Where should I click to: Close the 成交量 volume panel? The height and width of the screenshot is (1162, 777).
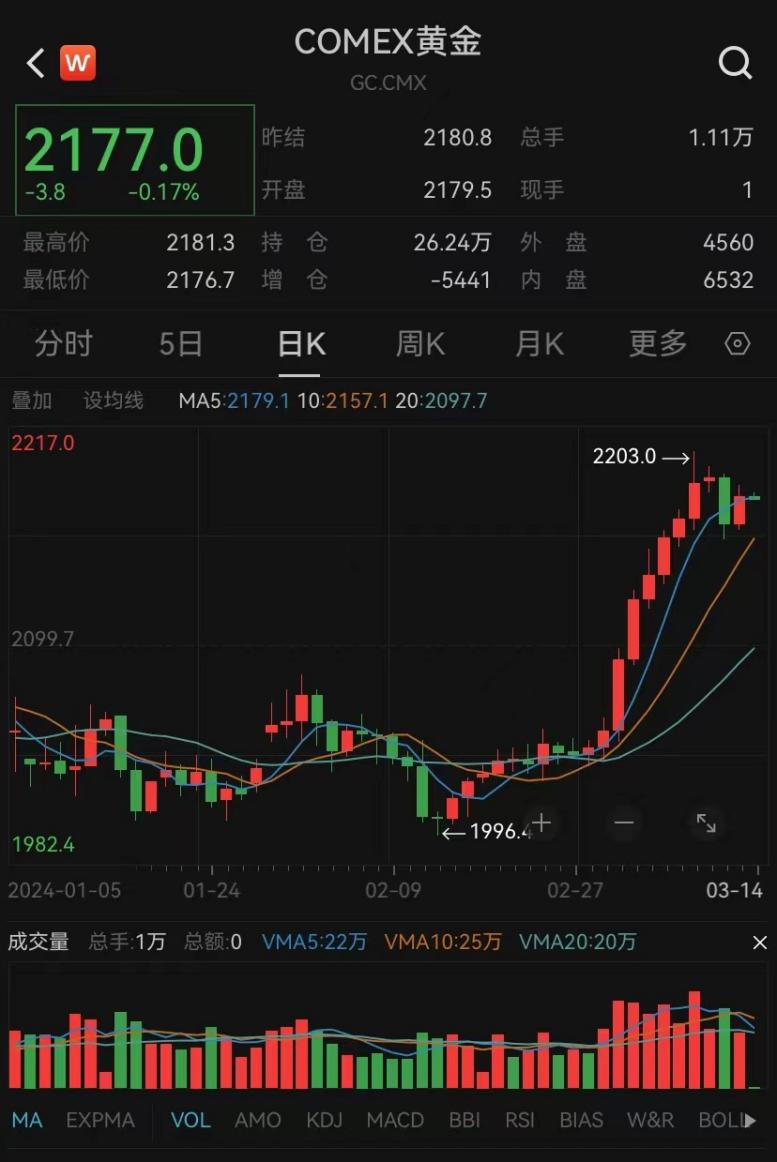[x=760, y=942]
